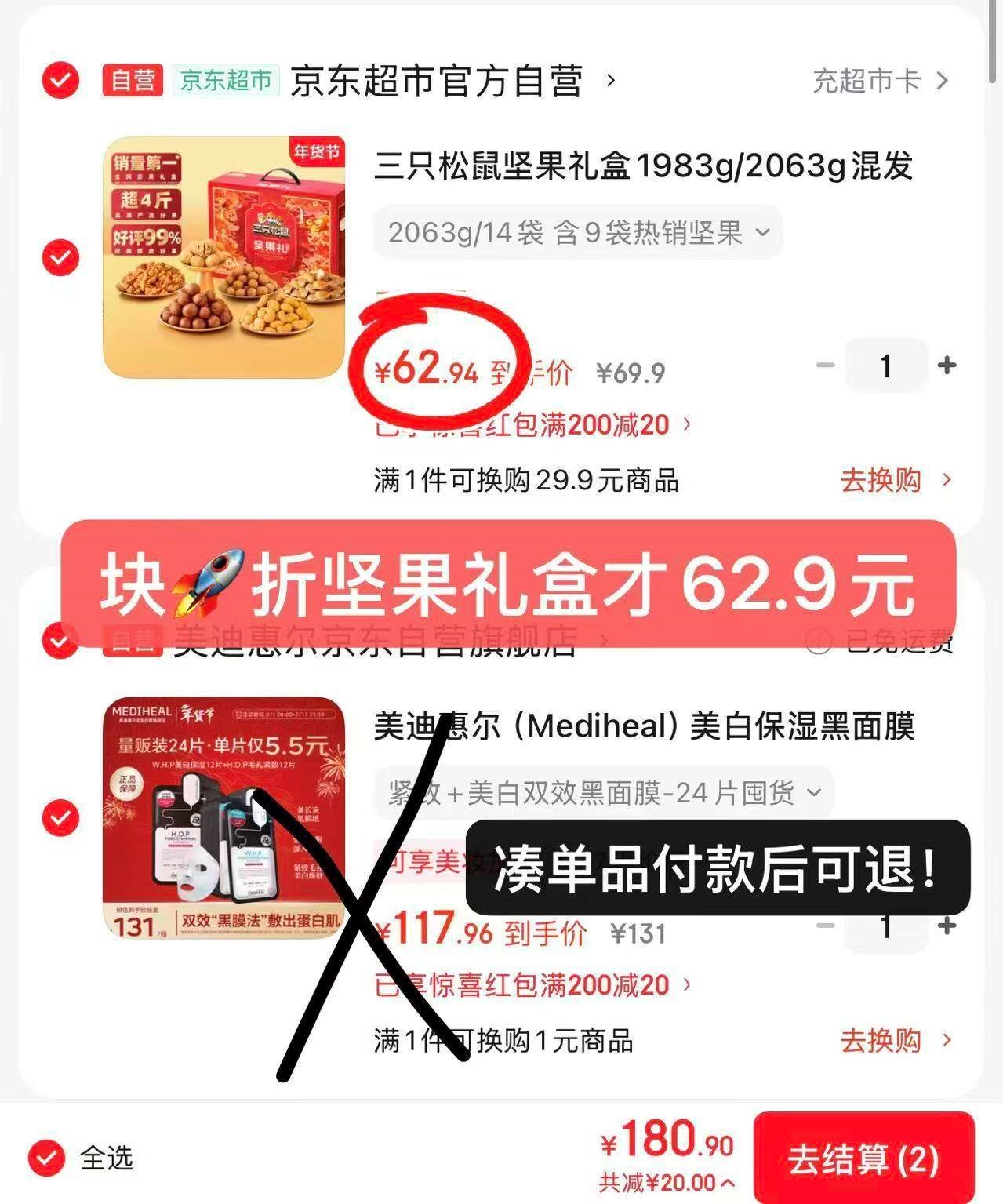Open the 充超市卡 link
This screenshot has height=1204, width=1003.
pyautogui.click(x=880, y=81)
